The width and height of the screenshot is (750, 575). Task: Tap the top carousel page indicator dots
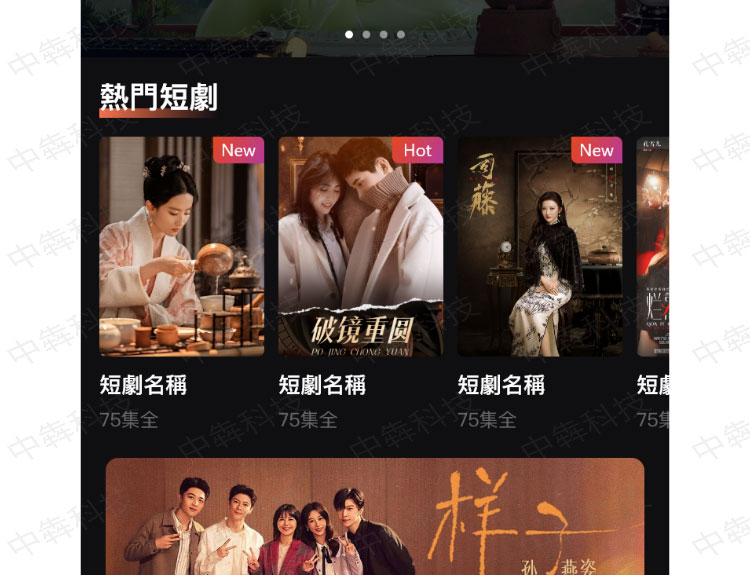[375, 34]
